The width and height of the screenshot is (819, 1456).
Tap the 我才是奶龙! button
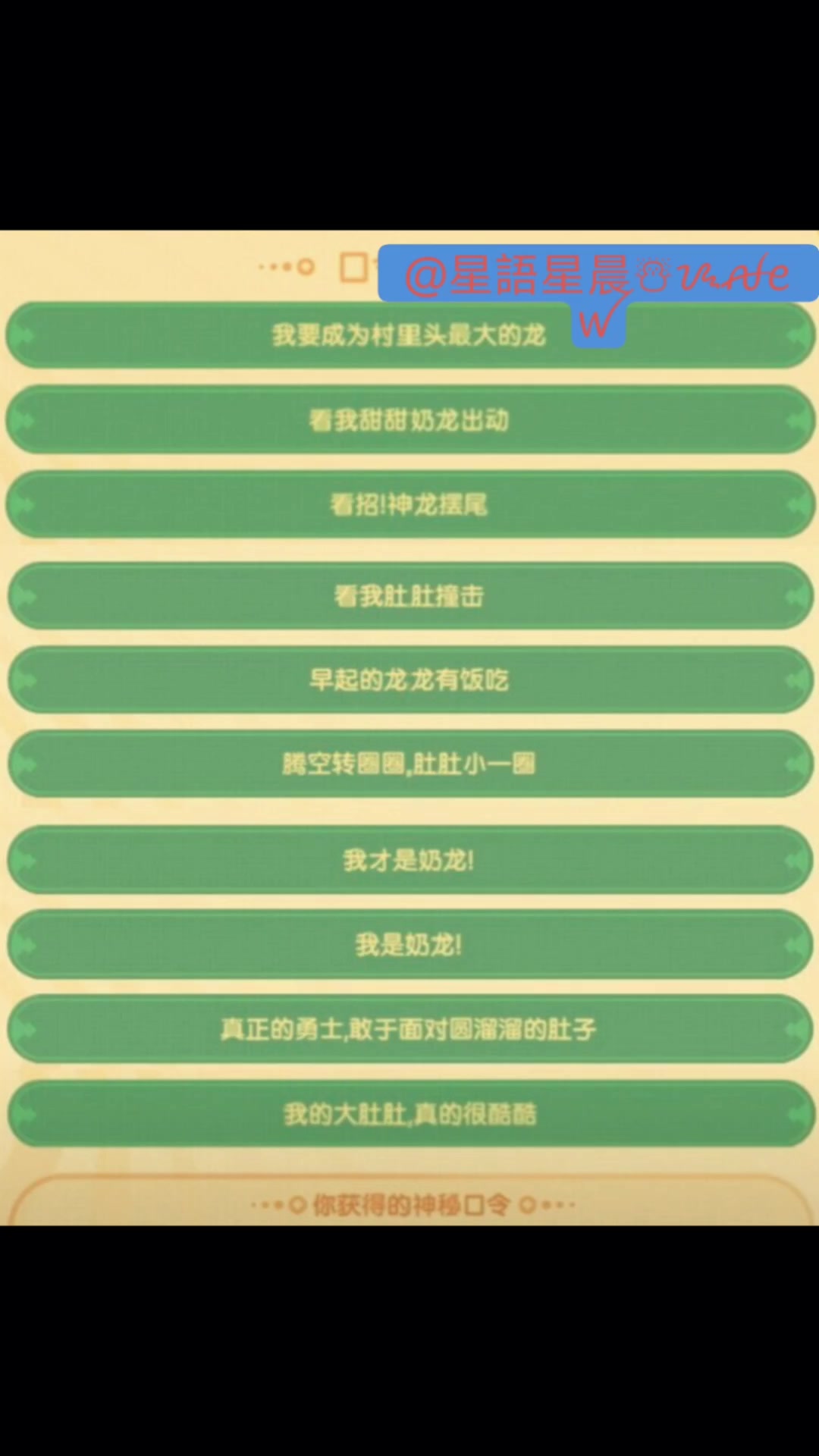tap(409, 860)
